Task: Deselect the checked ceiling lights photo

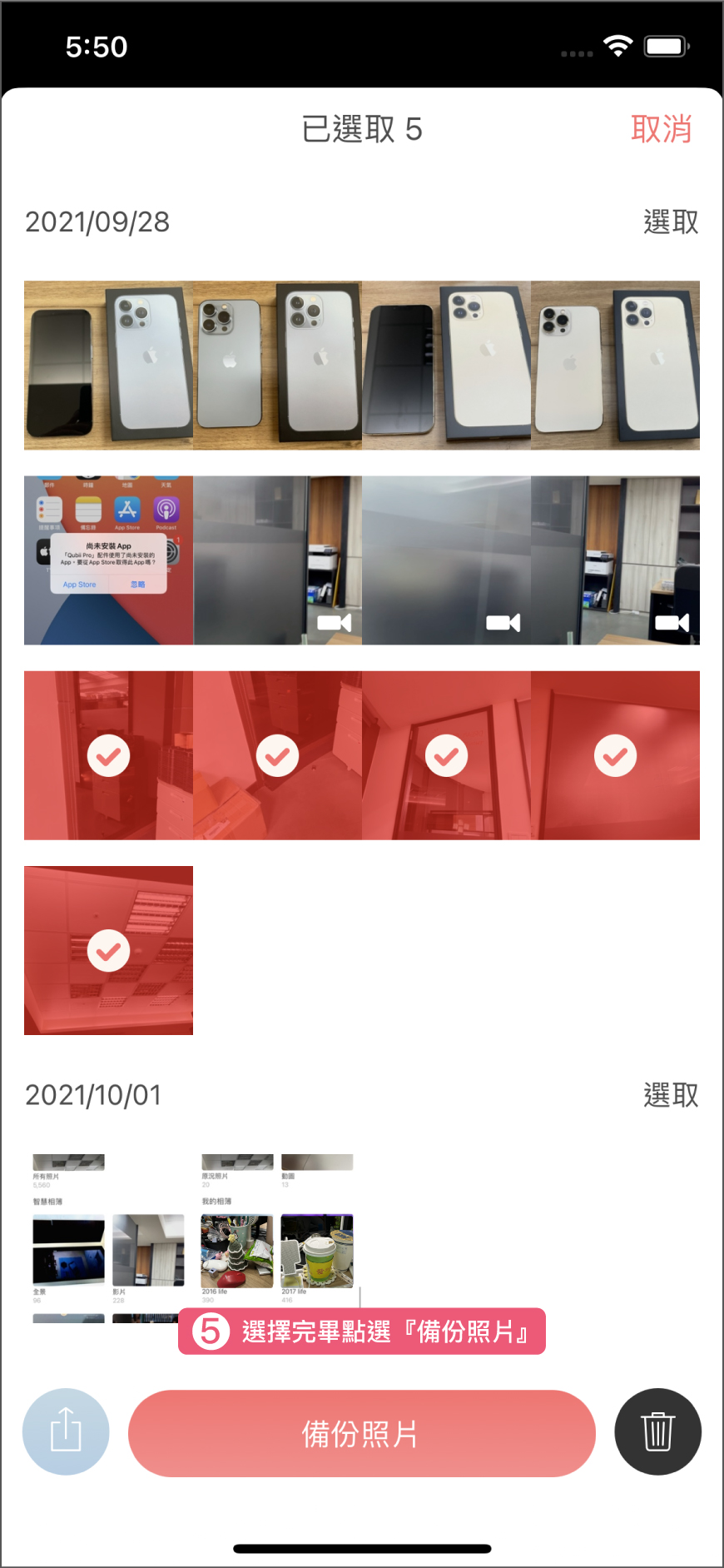Action: [x=108, y=950]
